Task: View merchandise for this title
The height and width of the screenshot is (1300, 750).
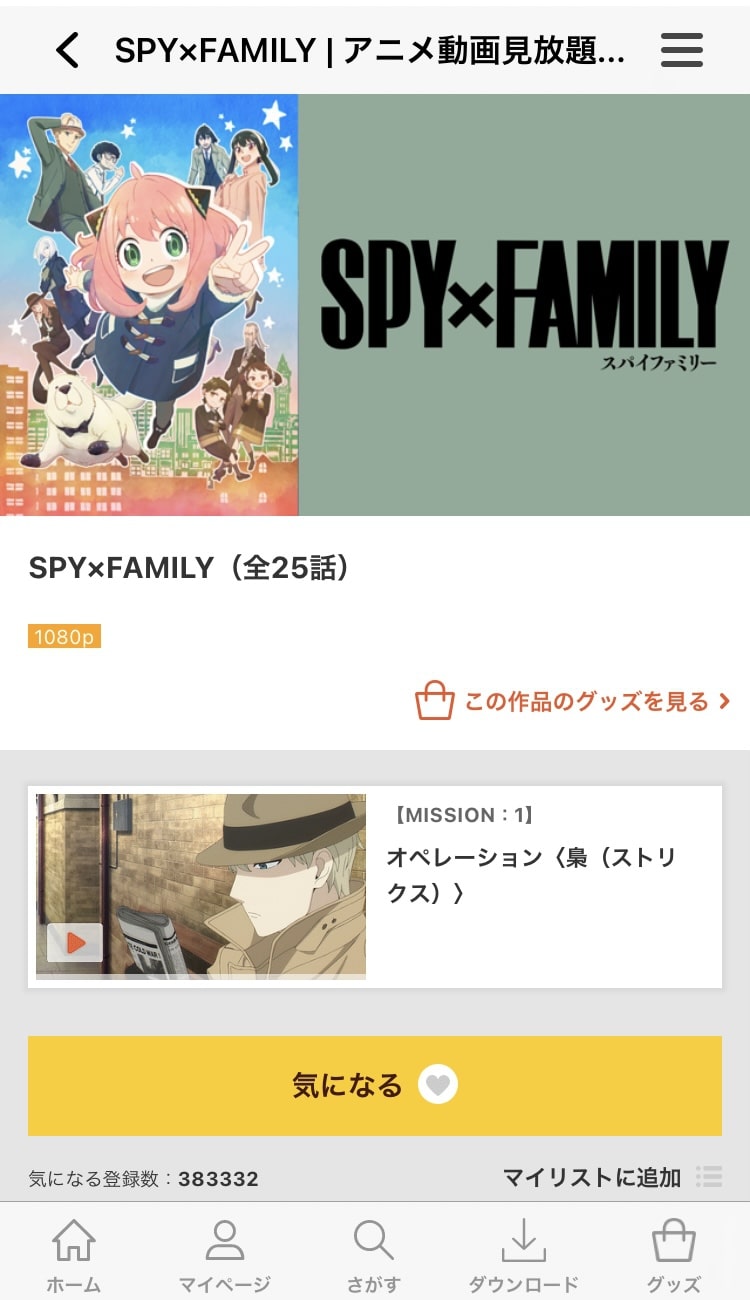Action: pyautogui.click(x=573, y=701)
